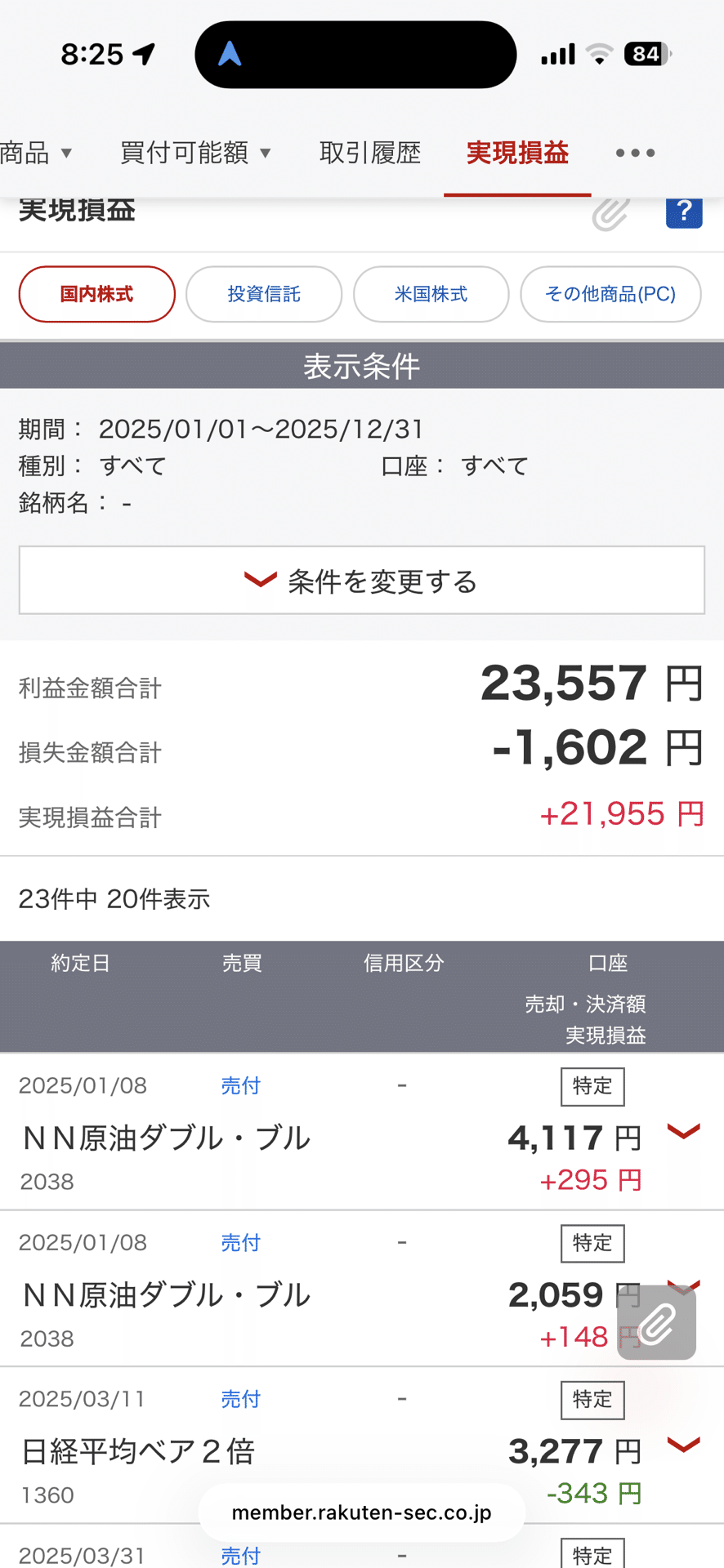
Task: Switch to the 米国株式 category
Action: pos(431,295)
